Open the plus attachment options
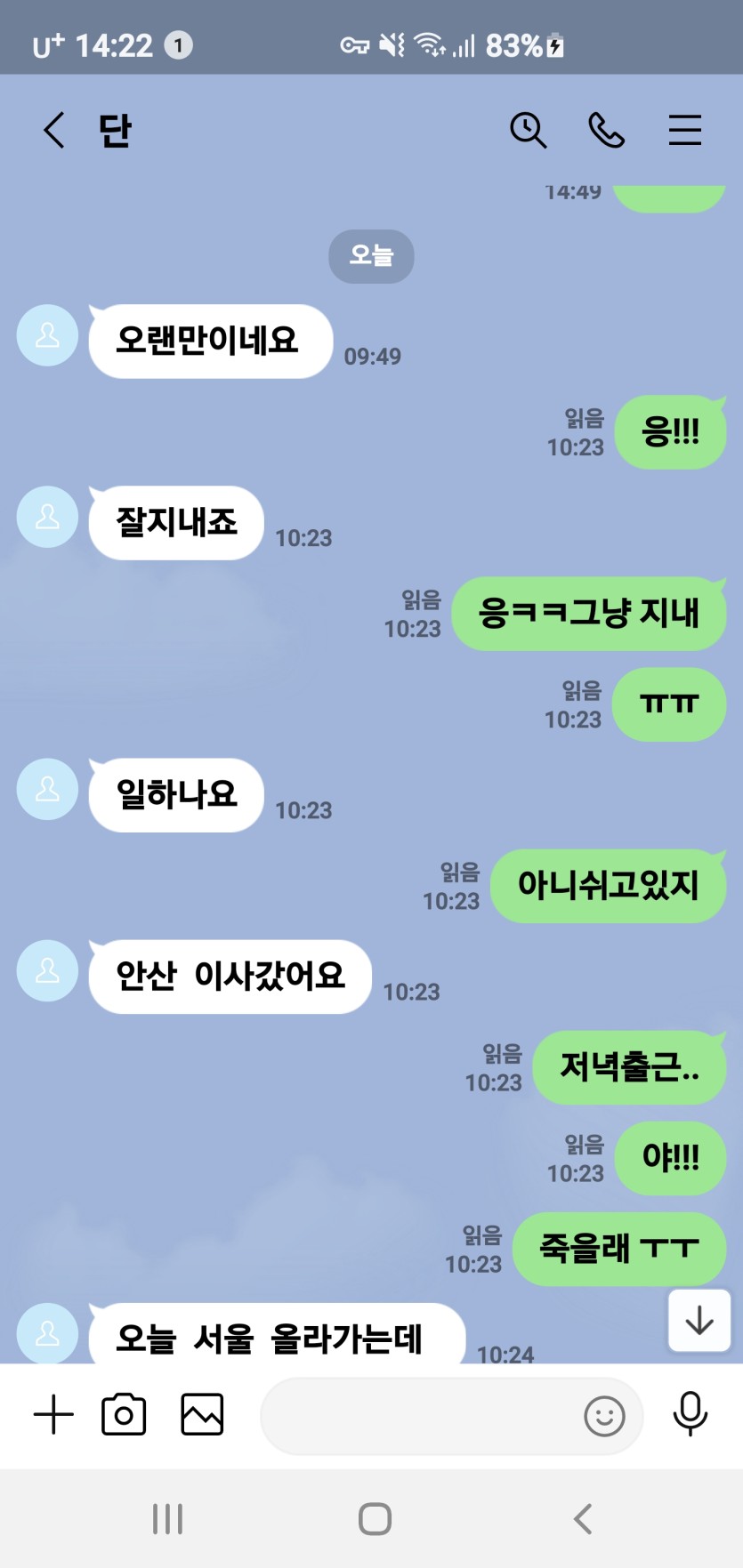This screenshot has height=1568, width=743. tap(53, 1414)
